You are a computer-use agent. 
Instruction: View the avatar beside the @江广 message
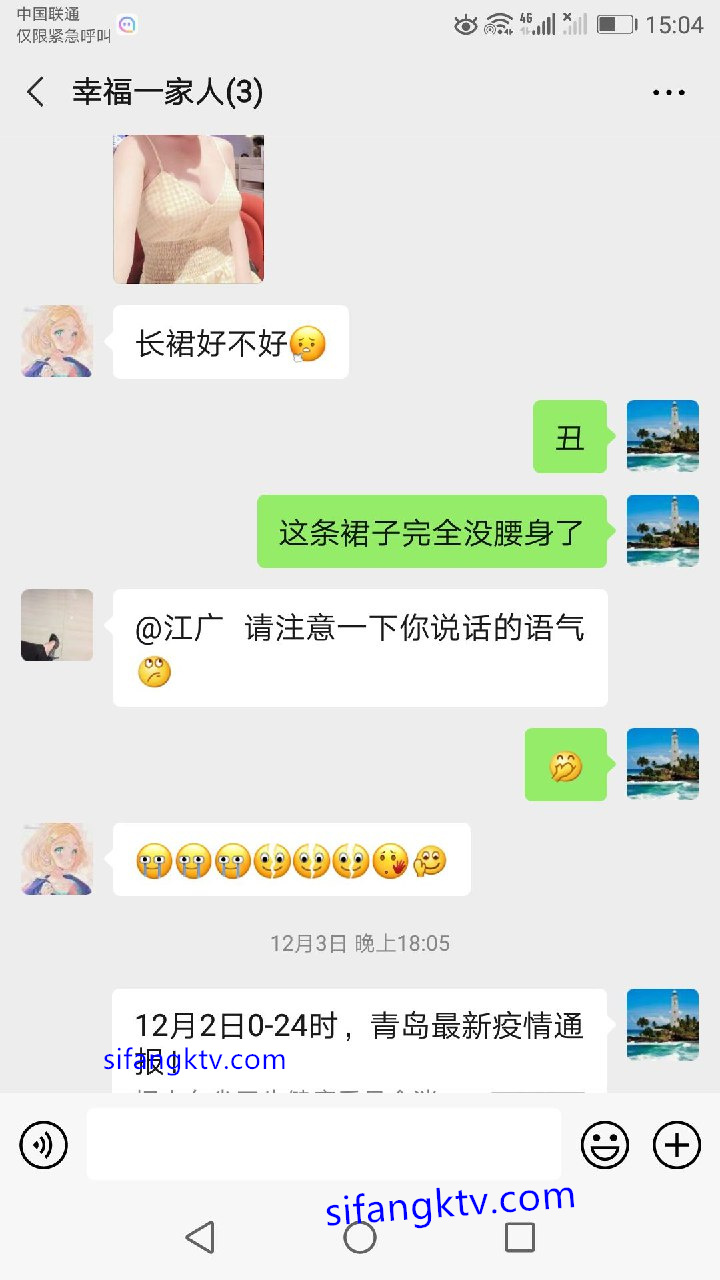pyautogui.click(x=57, y=625)
